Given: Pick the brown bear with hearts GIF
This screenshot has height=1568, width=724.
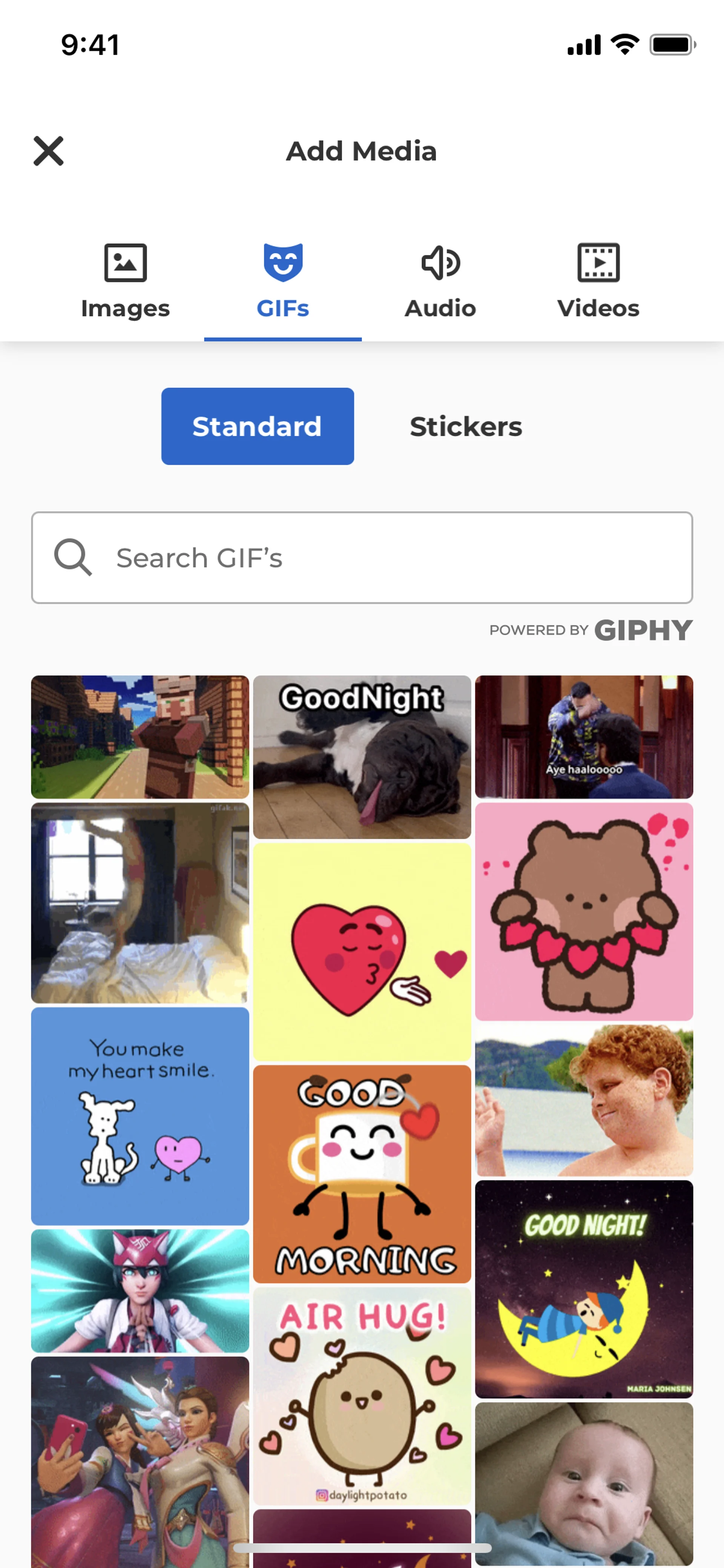Looking at the screenshot, I should (x=583, y=911).
